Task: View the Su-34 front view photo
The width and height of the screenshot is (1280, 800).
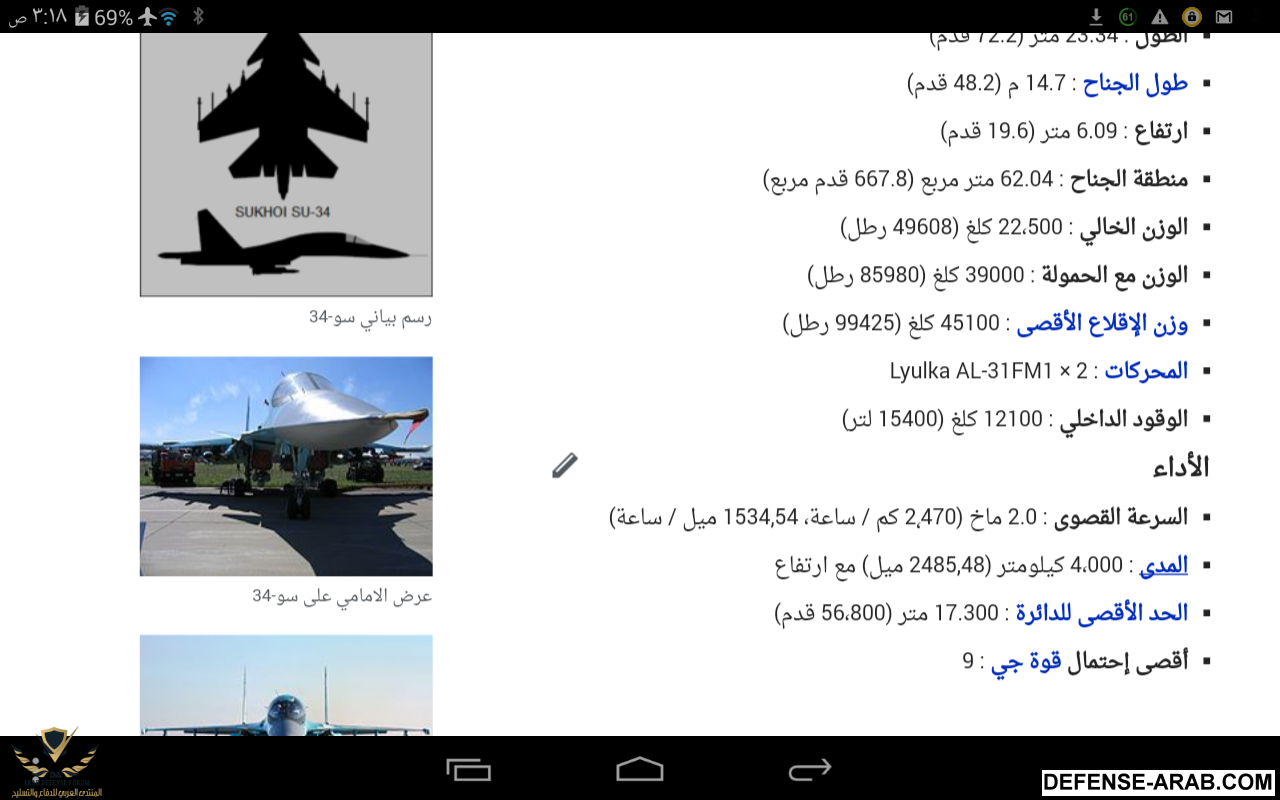Action: 286,466
